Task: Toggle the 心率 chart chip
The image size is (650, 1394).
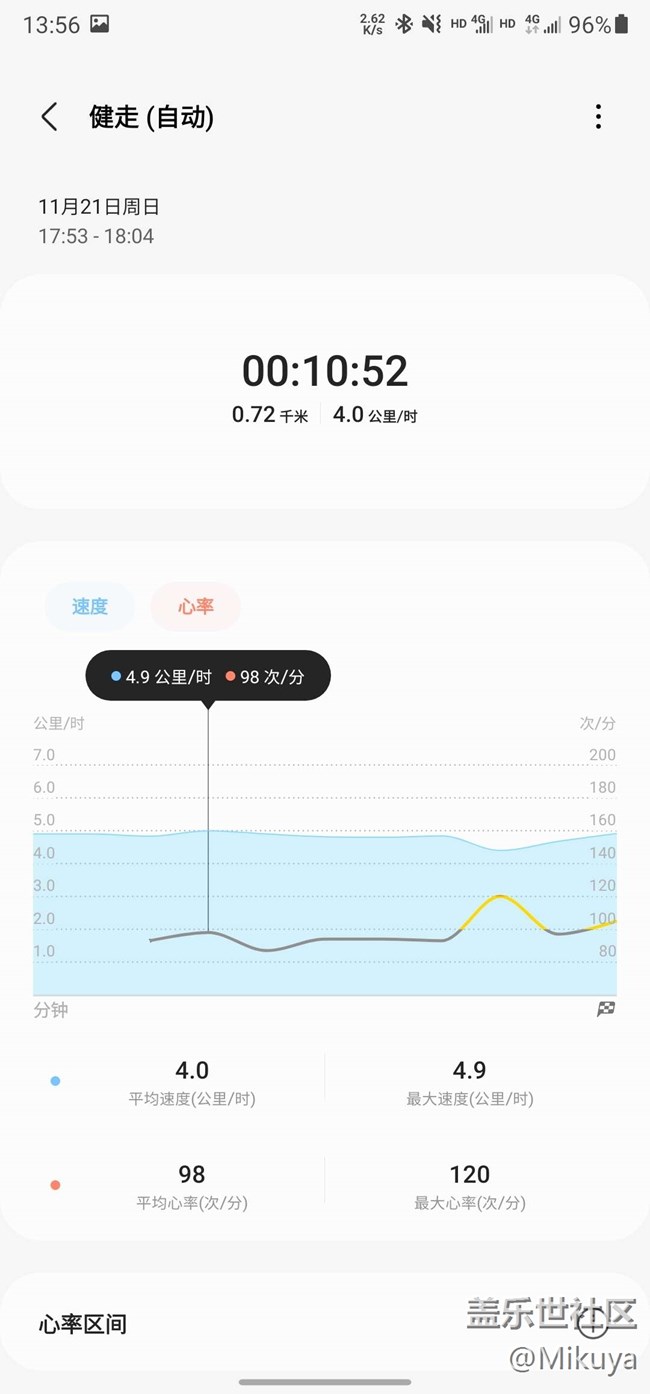Action: point(196,606)
